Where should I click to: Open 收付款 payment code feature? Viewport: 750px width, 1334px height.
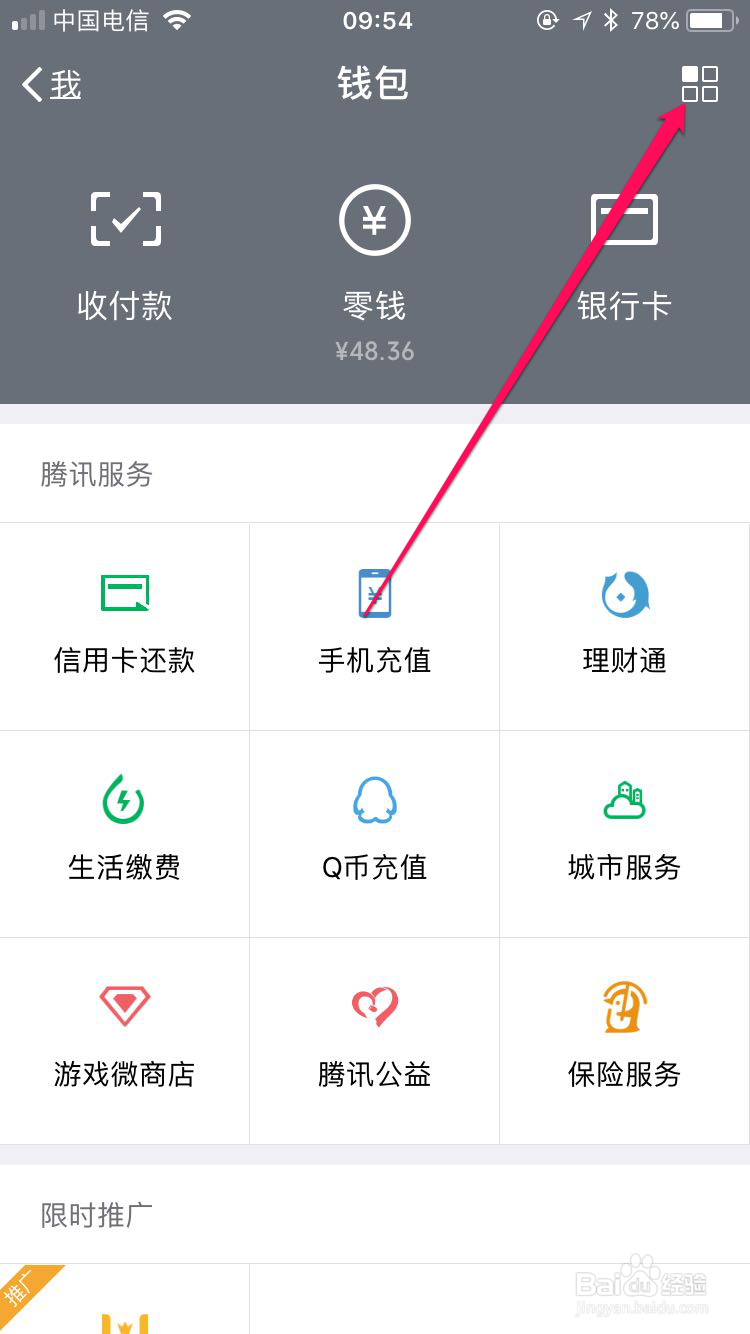coord(124,250)
